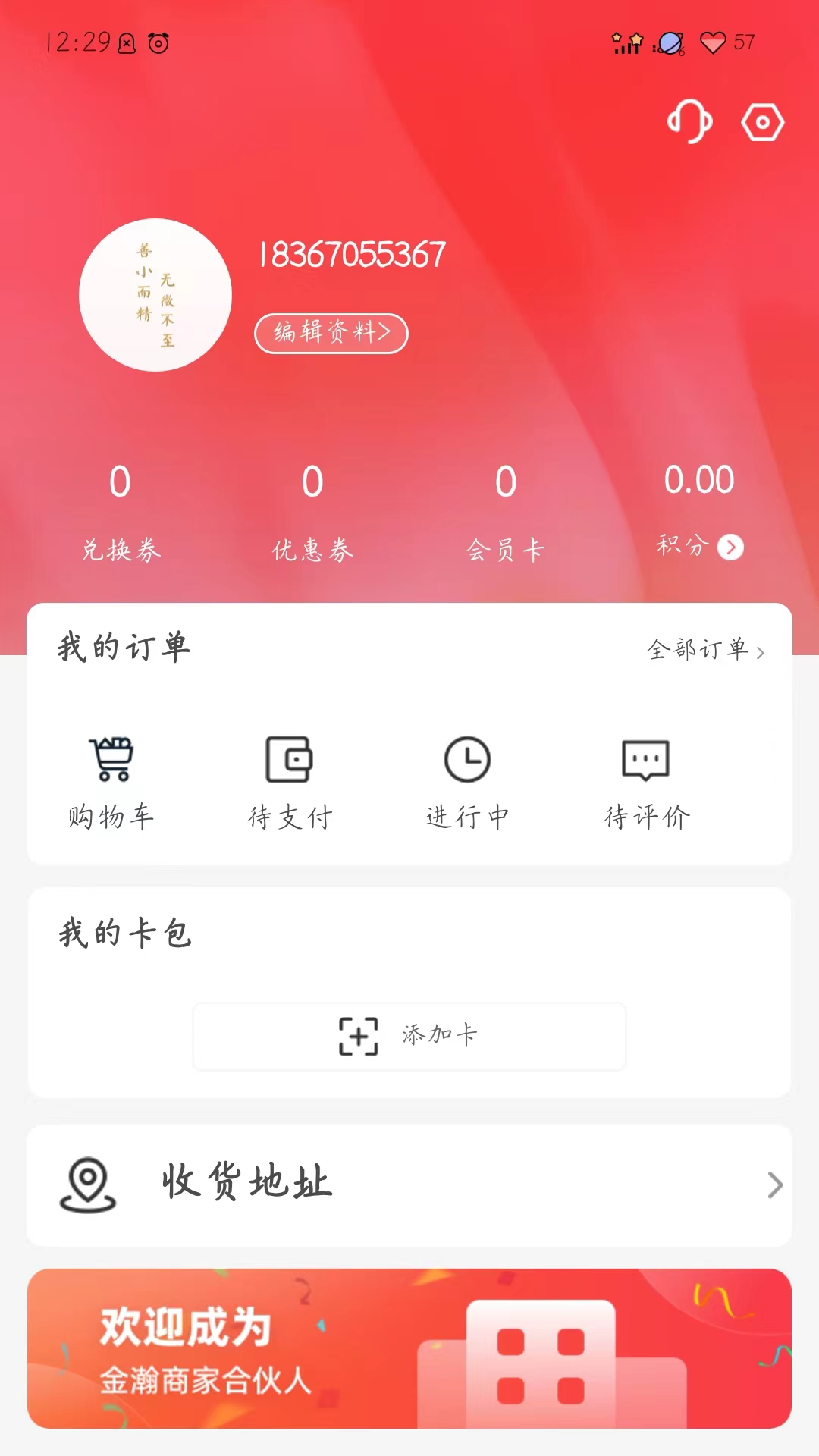View 全部订单 all orders
The width and height of the screenshot is (819, 1456).
[x=705, y=650]
